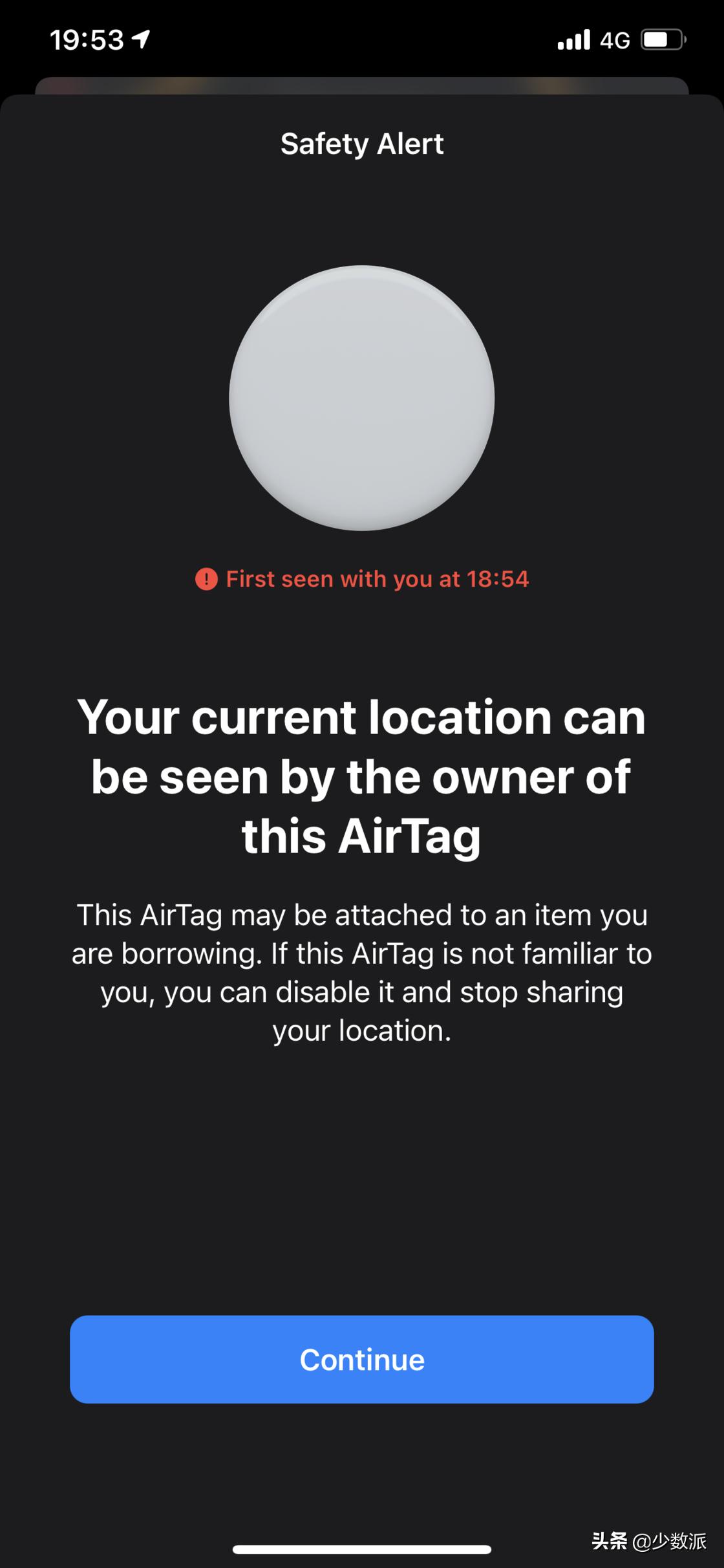724x1568 pixels.
Task: Tap the blue Continue button's label text
Action: tap(362, 1359)
